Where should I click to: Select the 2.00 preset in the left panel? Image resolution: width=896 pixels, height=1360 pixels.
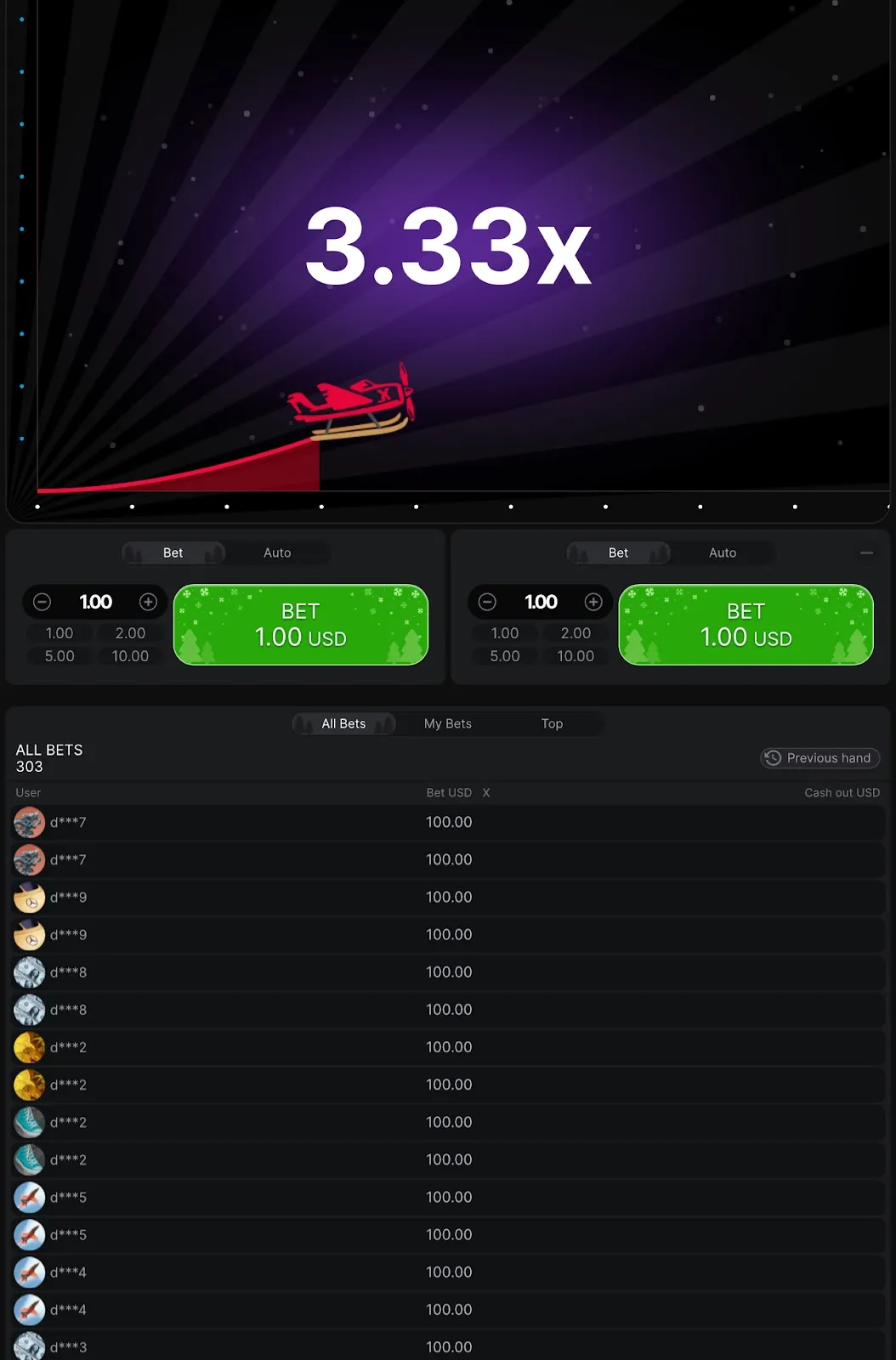130,633
